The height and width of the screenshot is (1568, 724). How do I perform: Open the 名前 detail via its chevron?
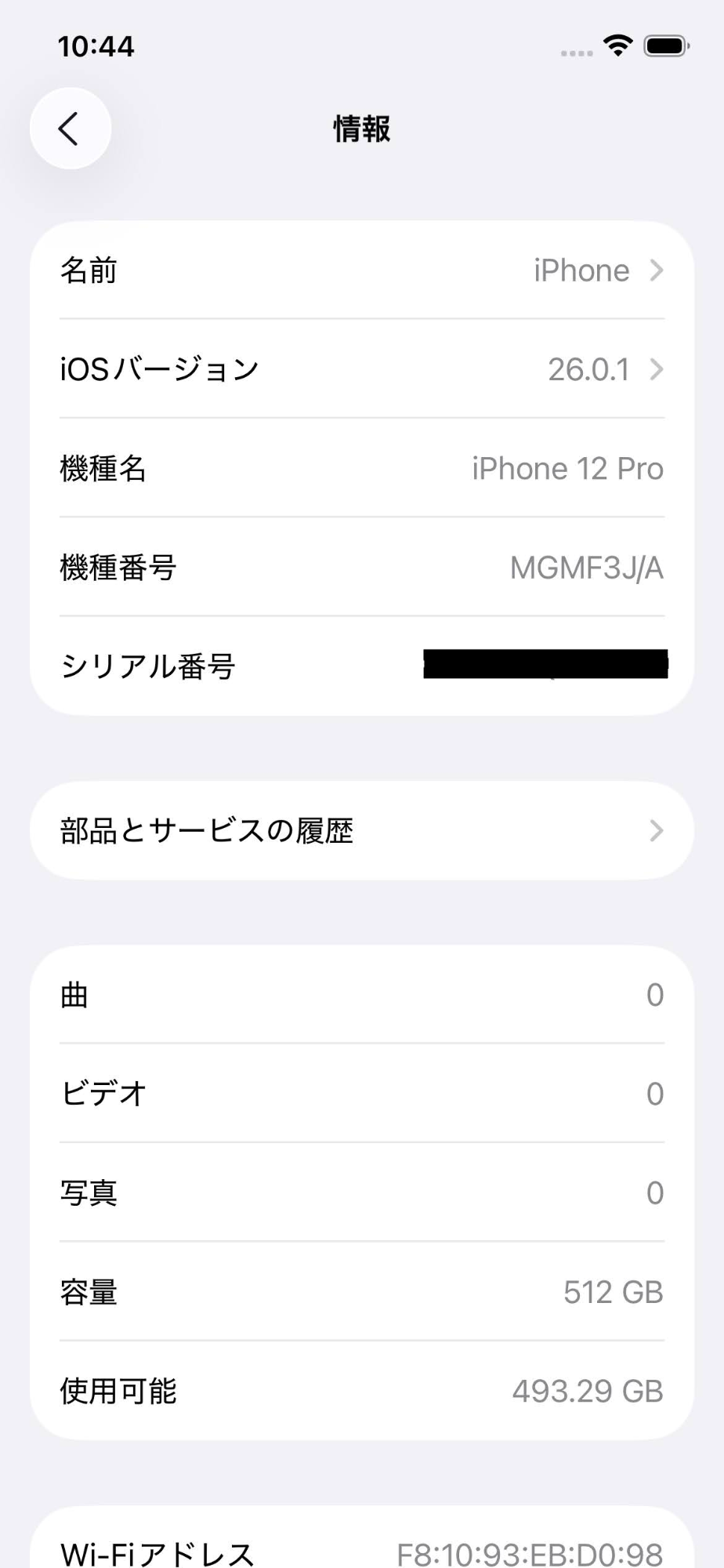656,270
